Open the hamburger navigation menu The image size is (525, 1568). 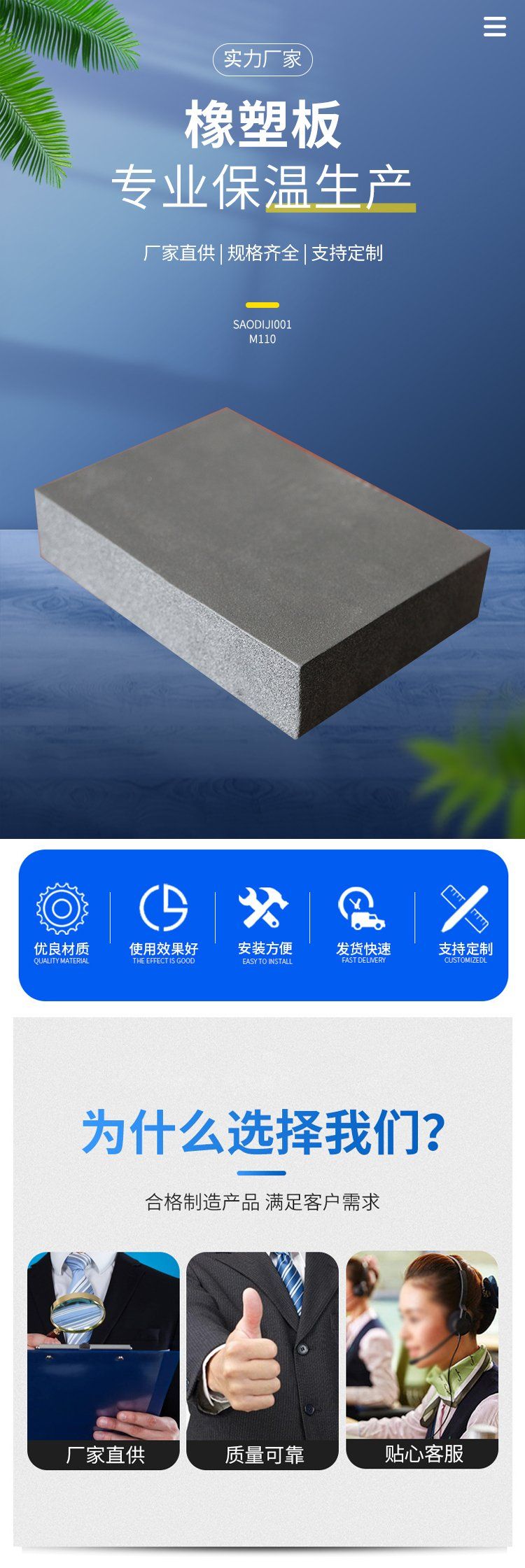click(x=494, y=27)
